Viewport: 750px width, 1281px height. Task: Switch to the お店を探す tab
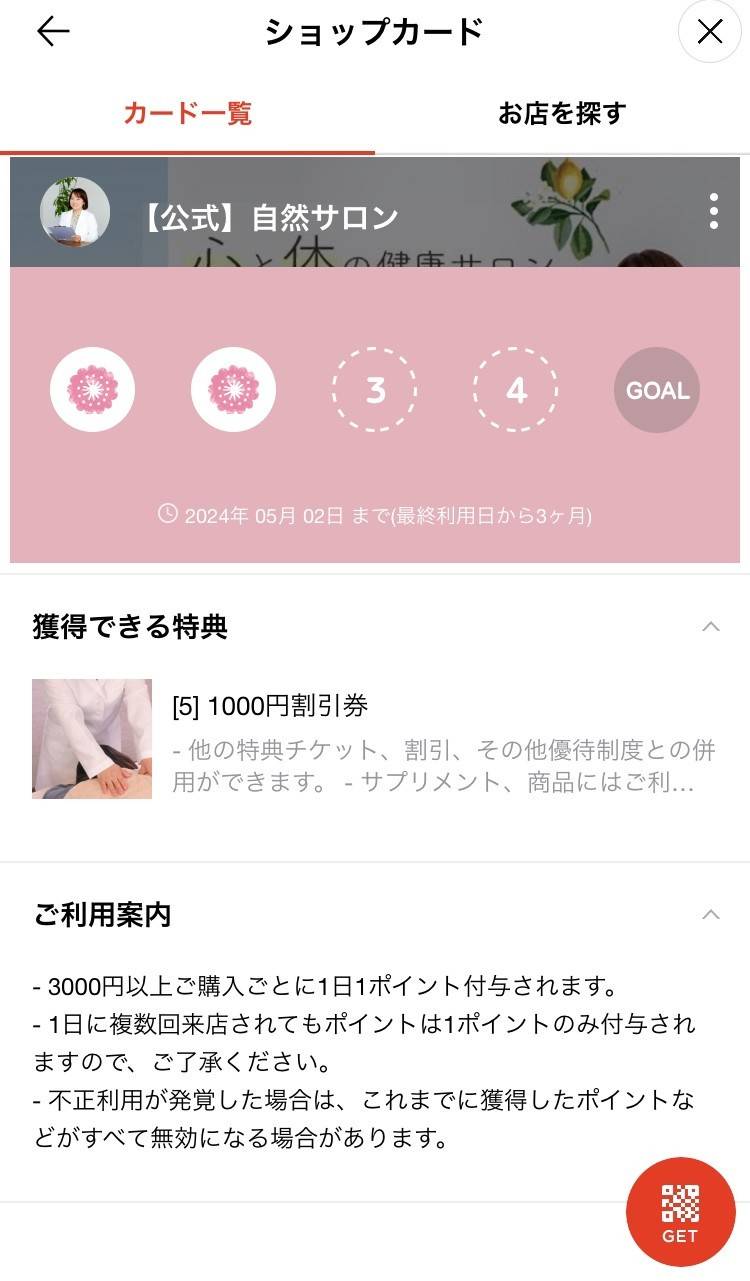(562, 113)
